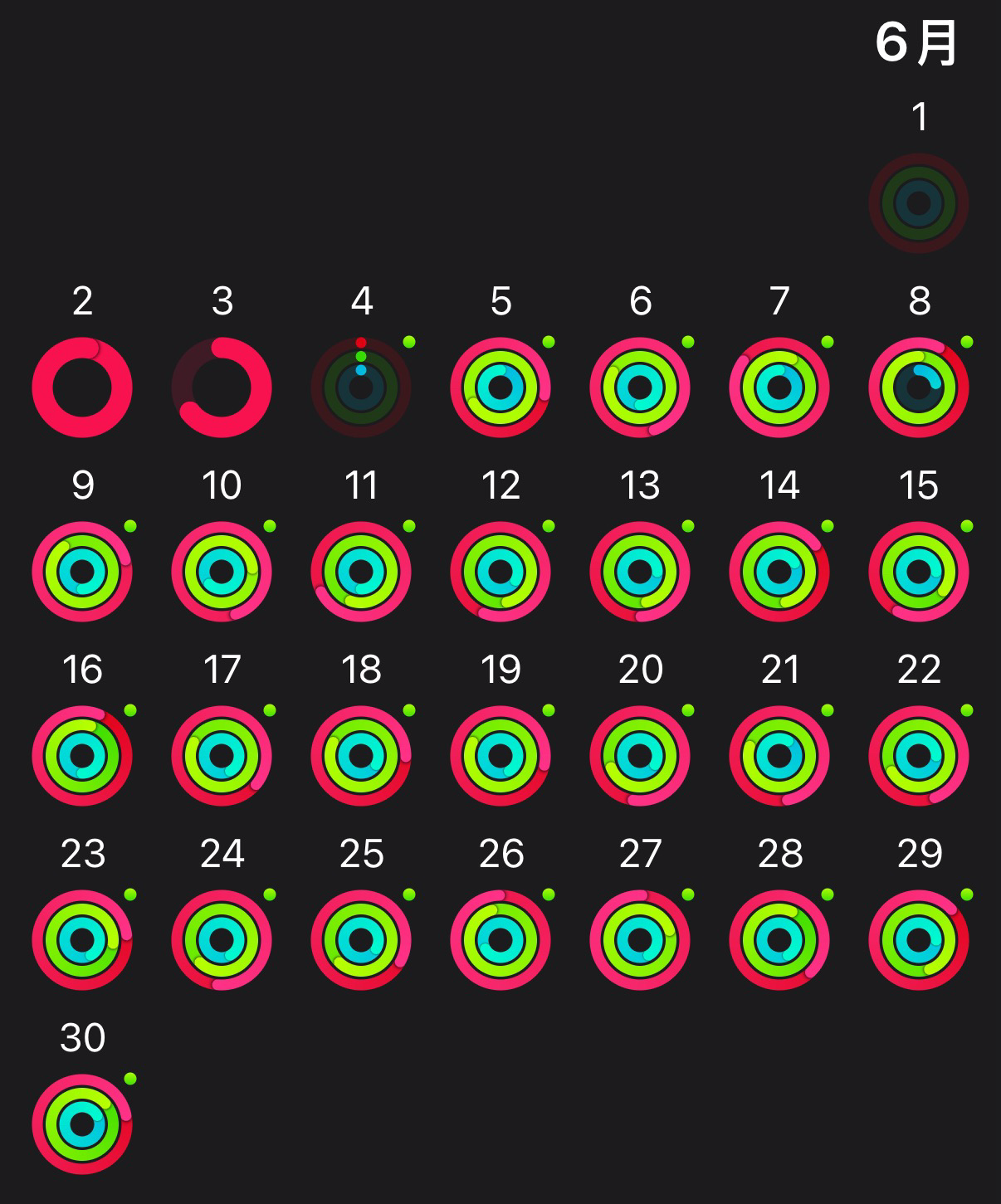The image size is (1001, 1204).
Task: Select the partially closed ring on June 3
Action: (x=222, y=388)
